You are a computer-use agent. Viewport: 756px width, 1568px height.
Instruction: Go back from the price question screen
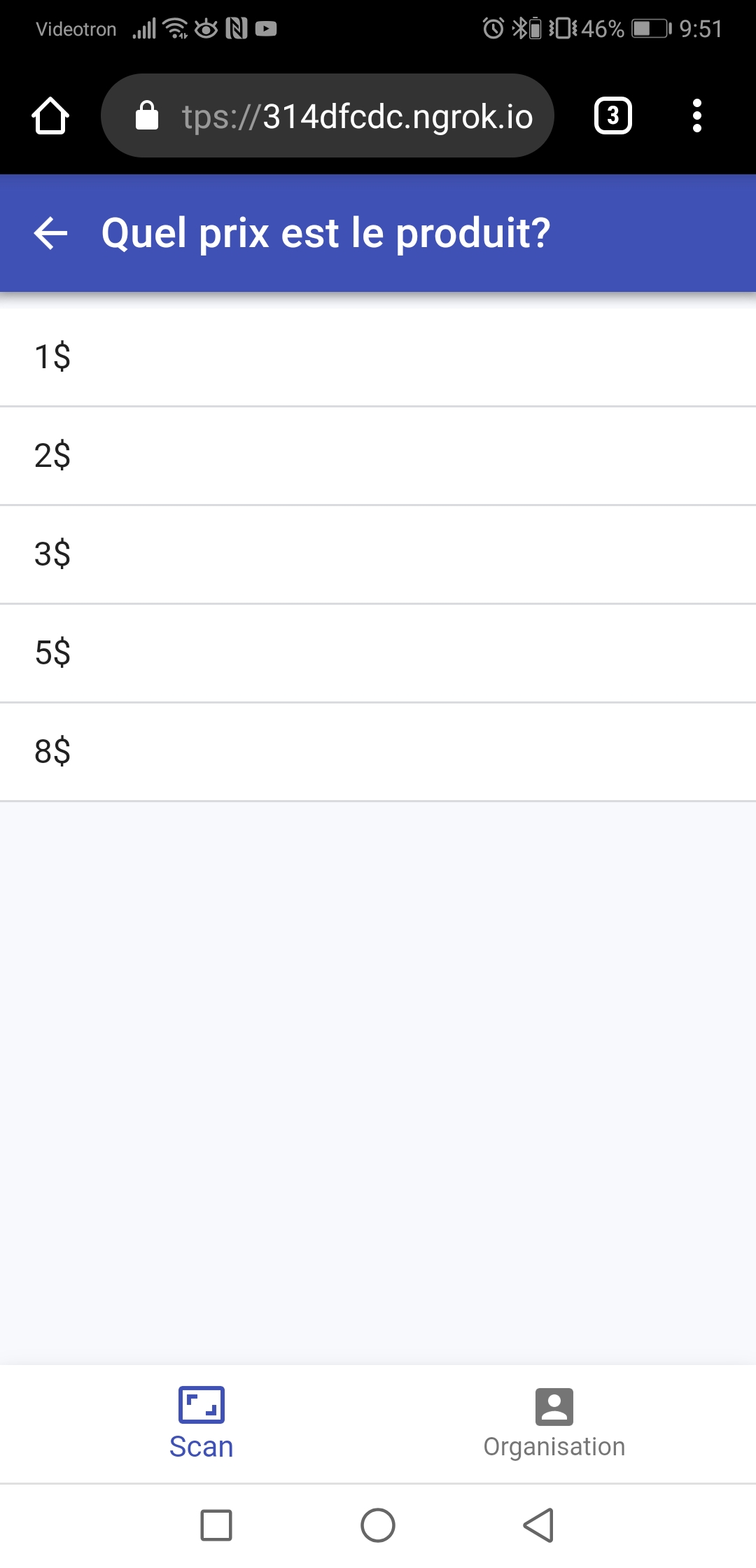[51, 233]
